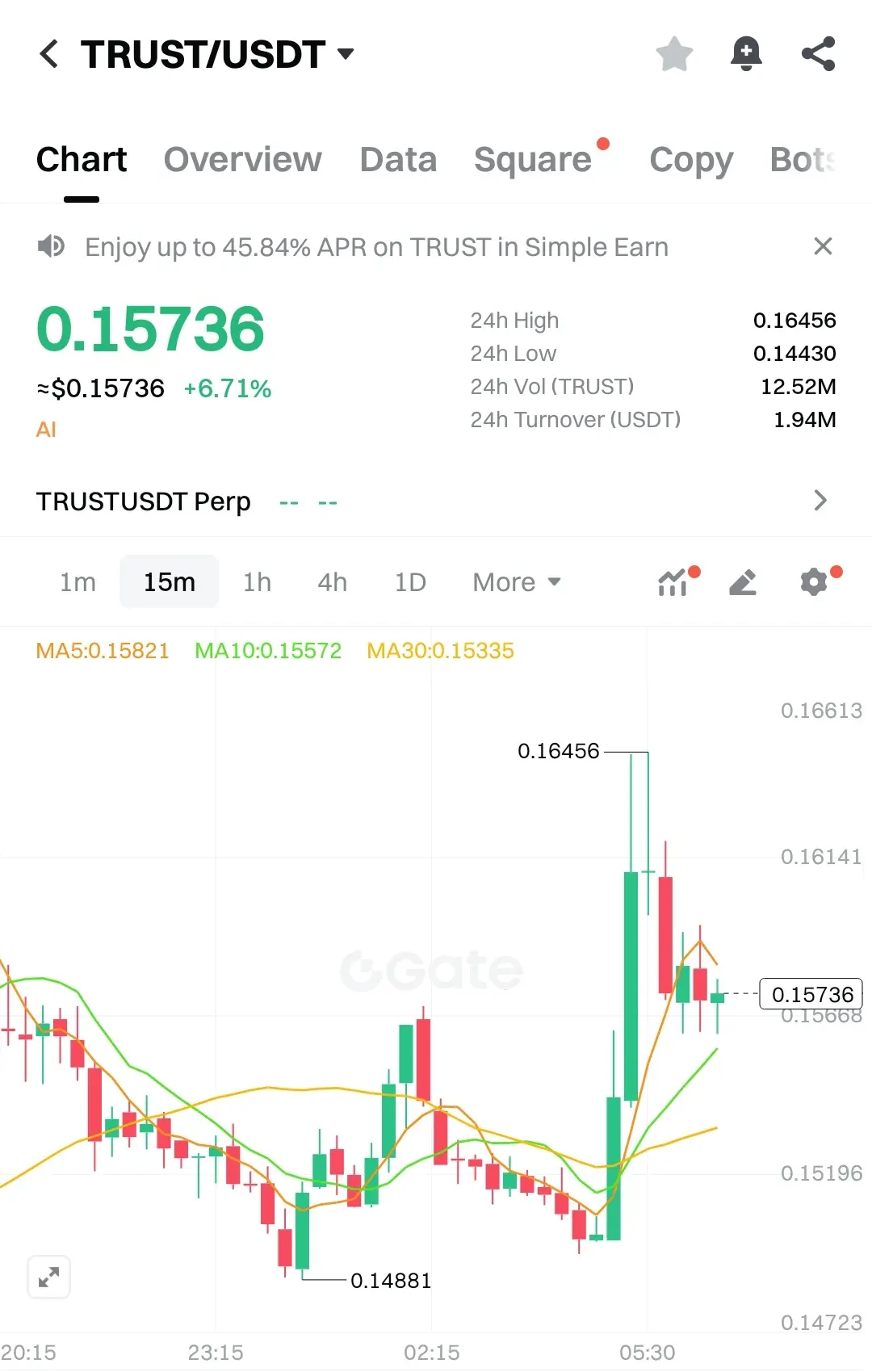This screenshot has height=1372, width=872.
Task: Open the Copy tab
Action: tap(691, 159)
